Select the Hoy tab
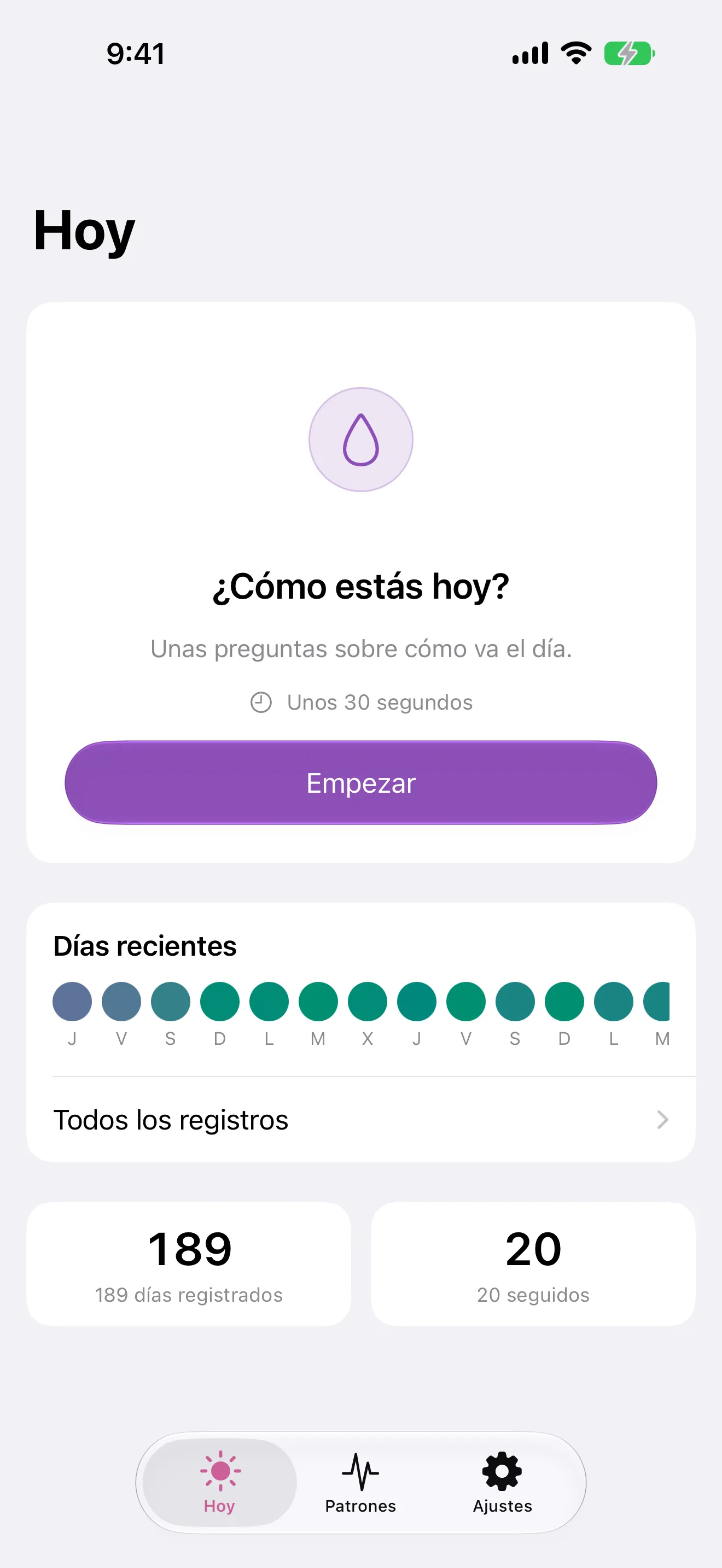The height and width of the screenshot is (1568, 722). [220, 1483]
